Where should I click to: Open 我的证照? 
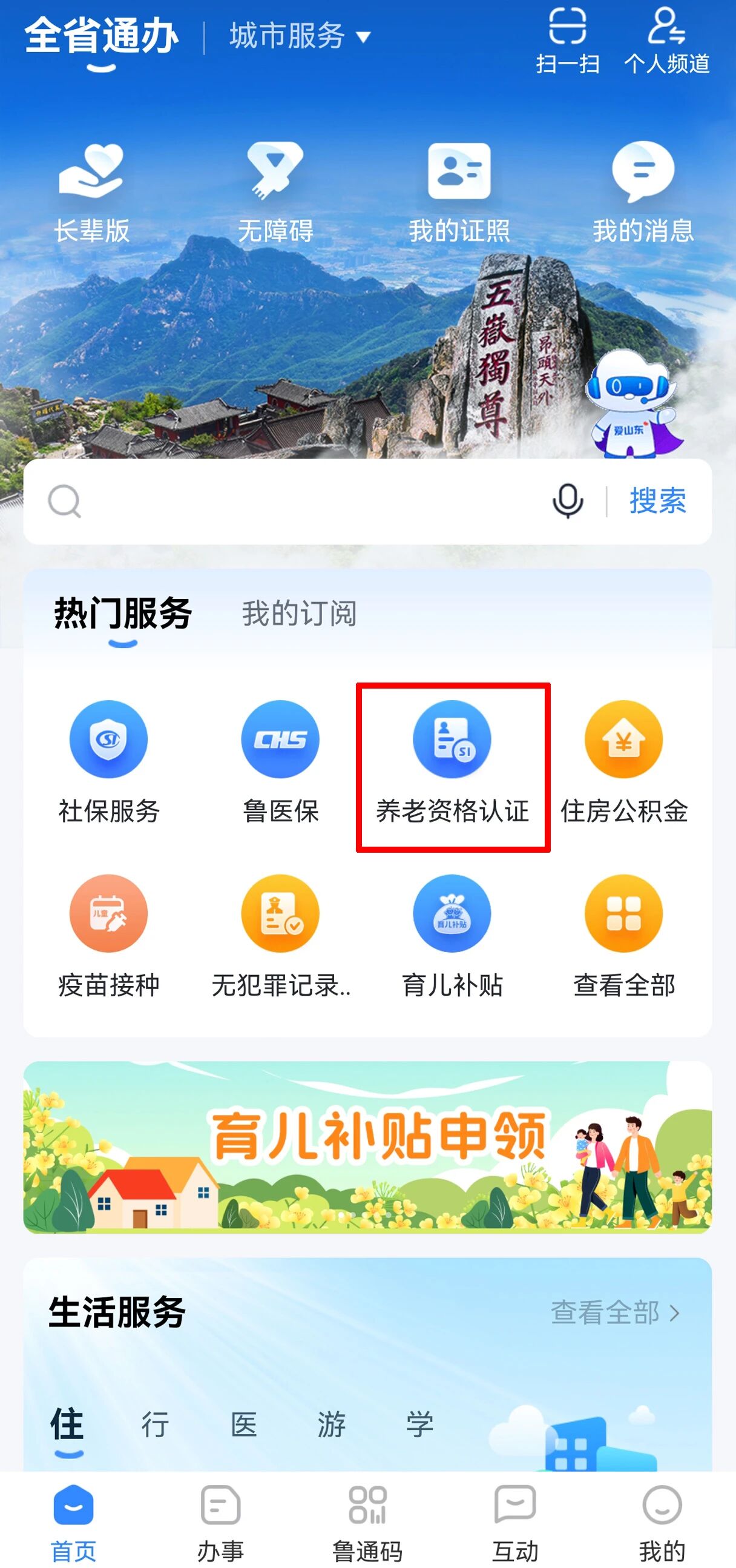tap(459, 192)
